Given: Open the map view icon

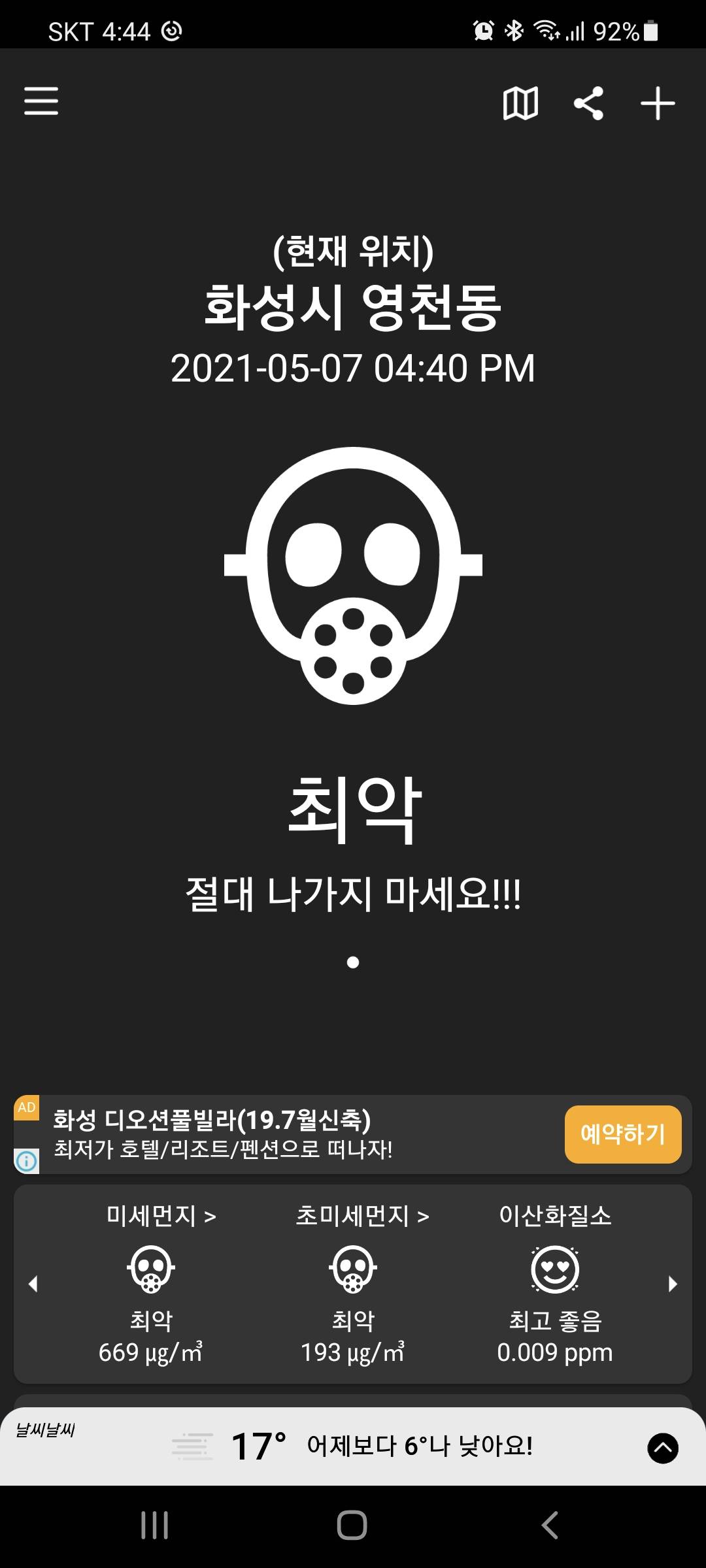Looking at the screenshot, I should (520, 103).
